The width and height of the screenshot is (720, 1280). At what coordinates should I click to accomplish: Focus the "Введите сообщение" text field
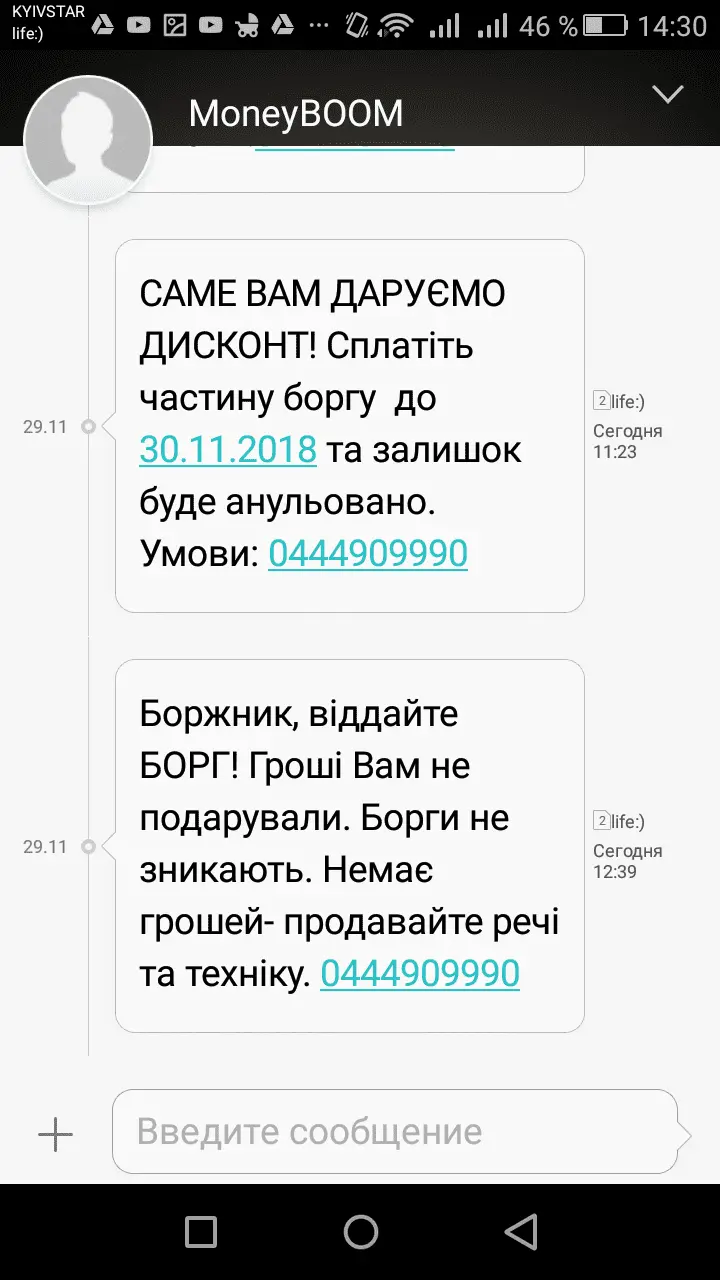point(395,1132)
